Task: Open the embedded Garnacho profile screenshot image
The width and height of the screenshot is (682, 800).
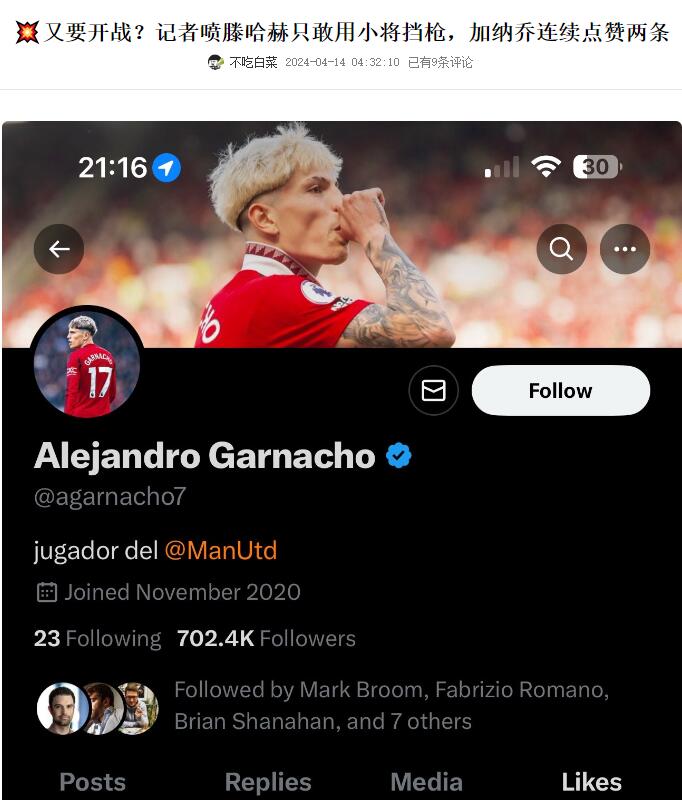Action: (341, 460)
